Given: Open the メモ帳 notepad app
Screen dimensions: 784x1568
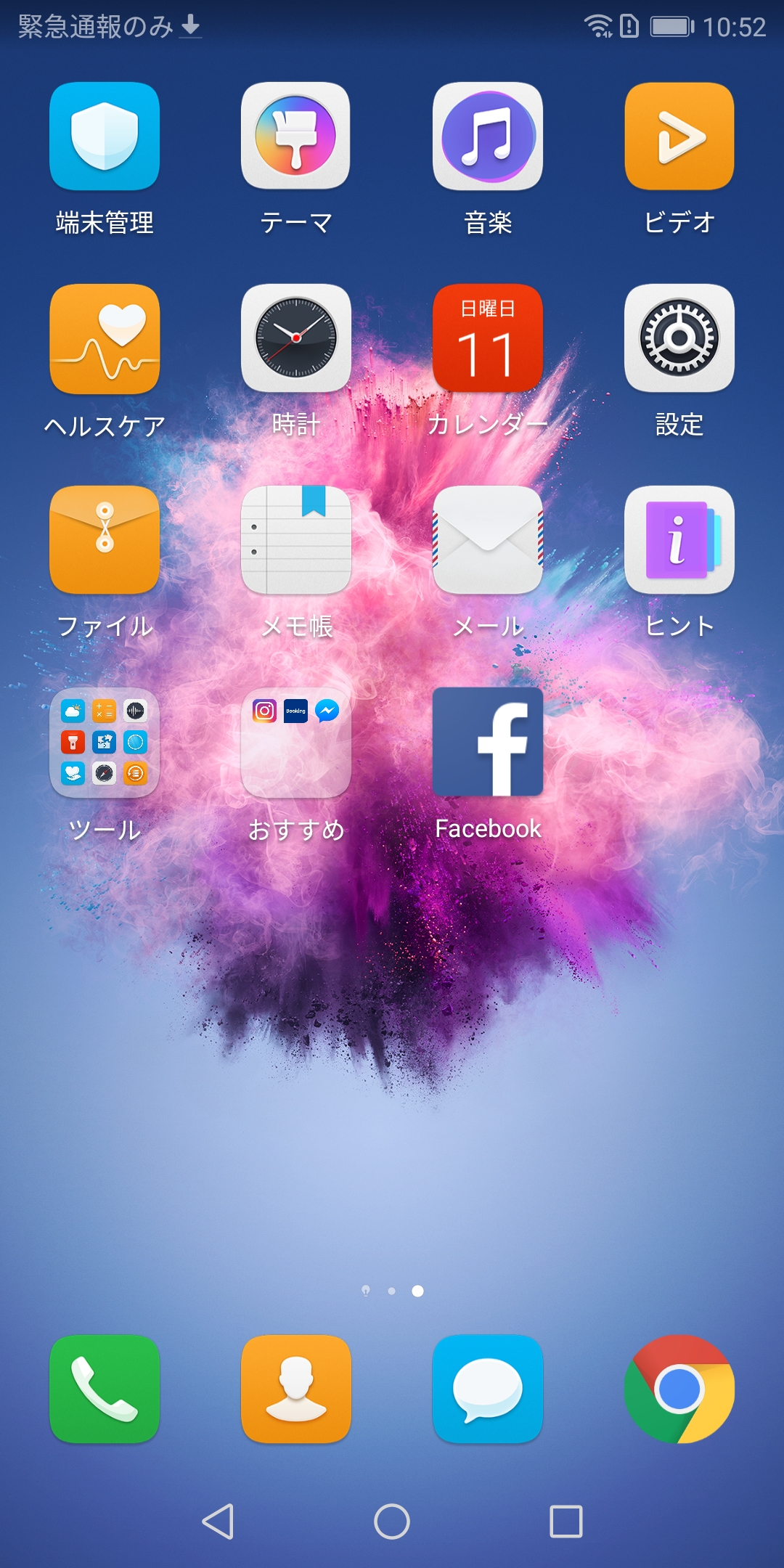Looking at the screenshot, I should pyautogui.click(x=295, y=539).
